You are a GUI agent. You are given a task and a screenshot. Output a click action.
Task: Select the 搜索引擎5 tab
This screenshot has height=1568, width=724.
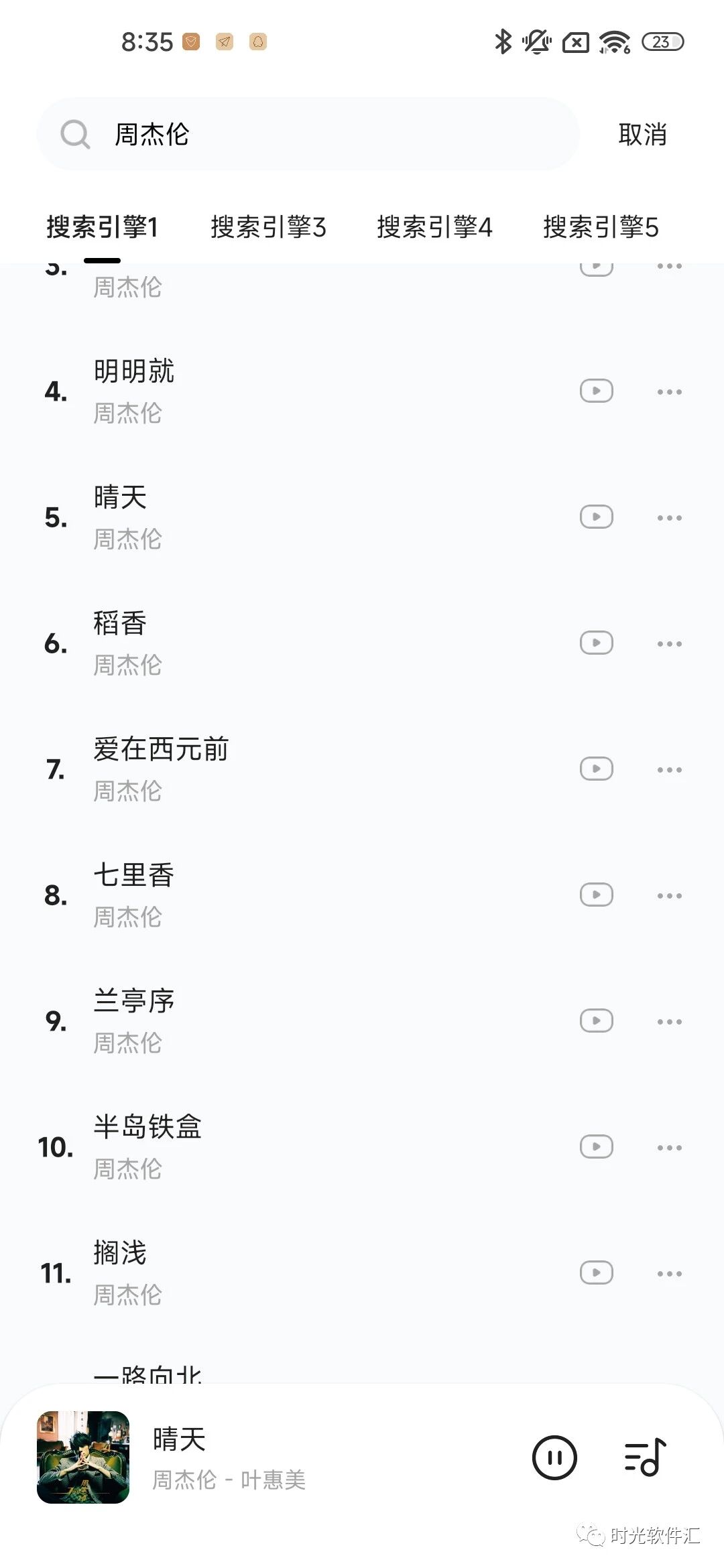pos(601,227)
